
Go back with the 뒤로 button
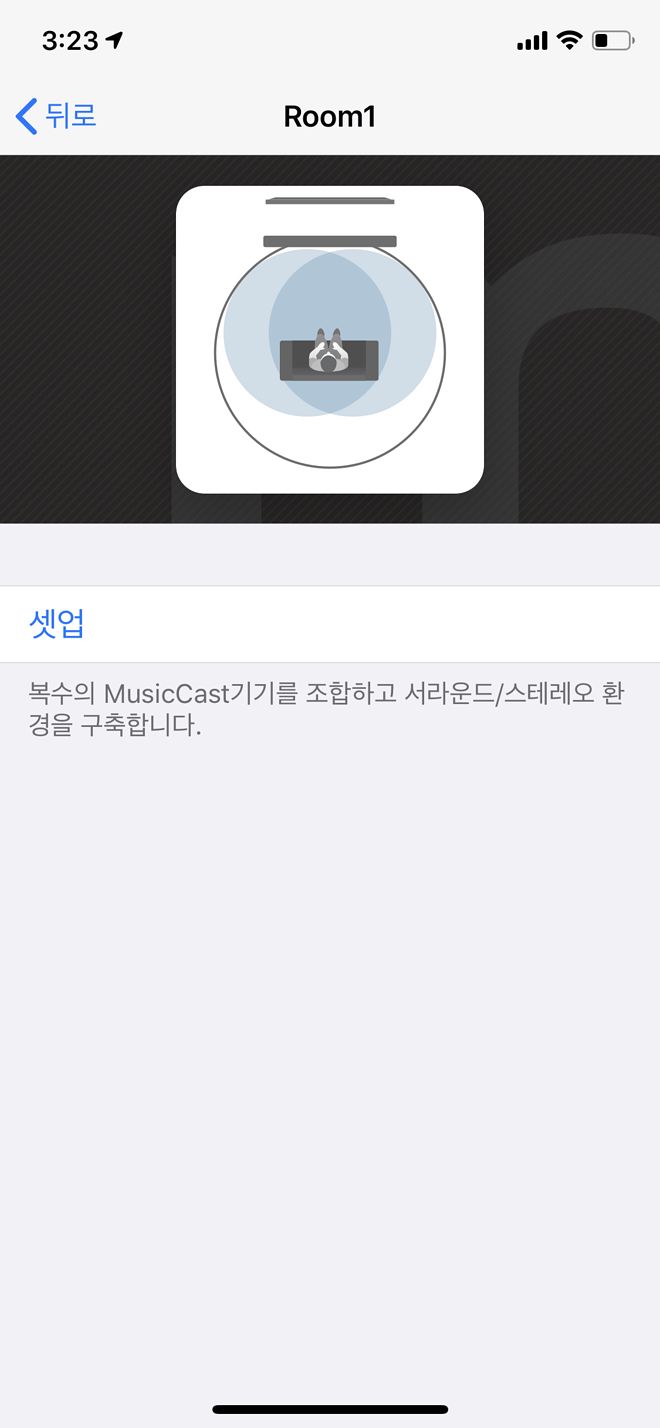[57, 116]
